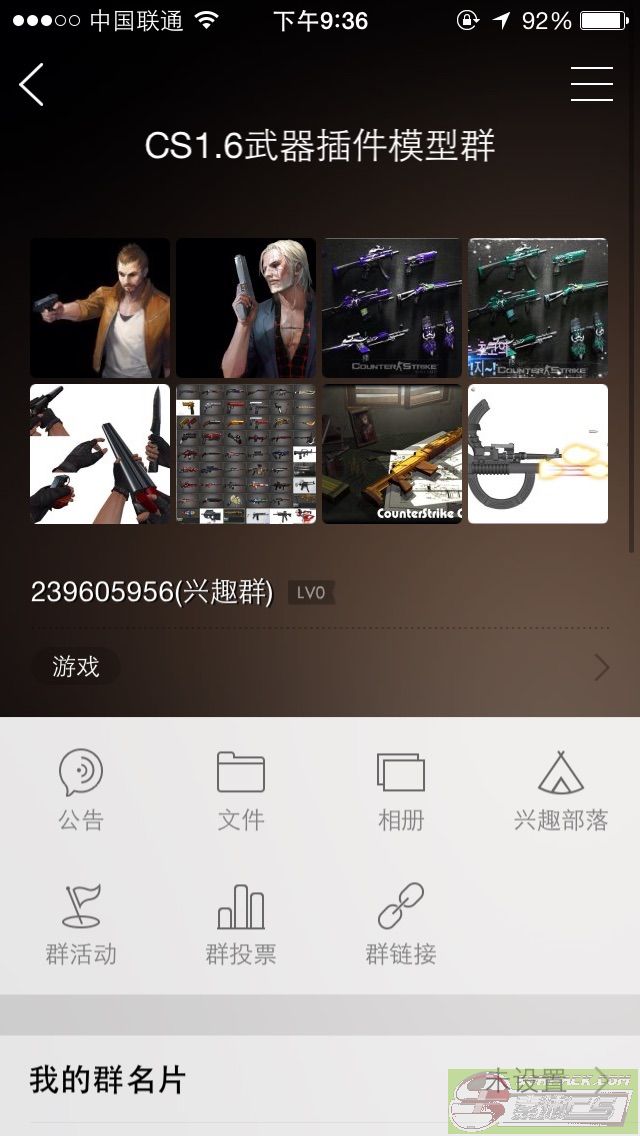Open 兴趣部落 interest tribe
Viewport: 640px width, 1136px height.
coord(561,789)
